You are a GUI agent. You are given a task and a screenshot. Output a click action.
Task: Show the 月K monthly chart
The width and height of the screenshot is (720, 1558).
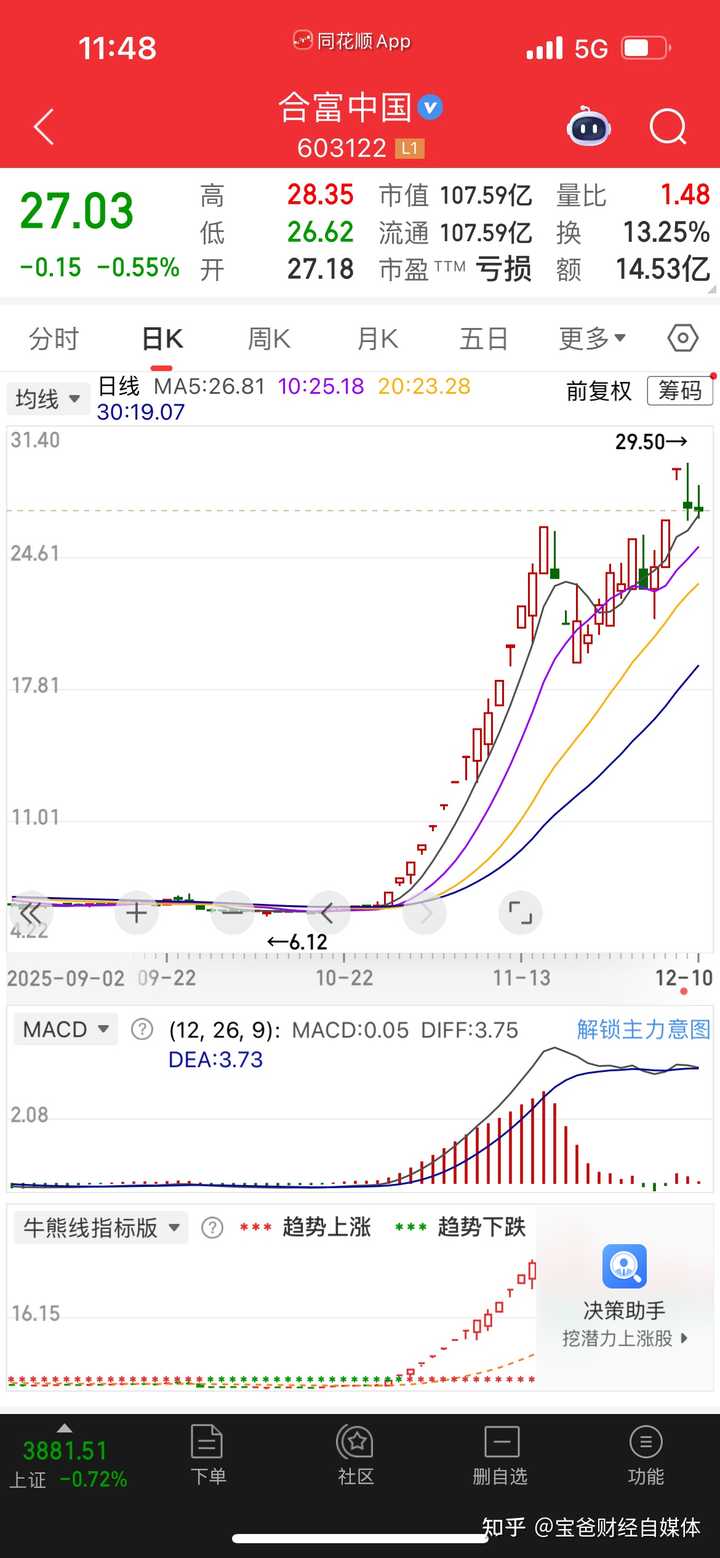click(x=377, y=339)
